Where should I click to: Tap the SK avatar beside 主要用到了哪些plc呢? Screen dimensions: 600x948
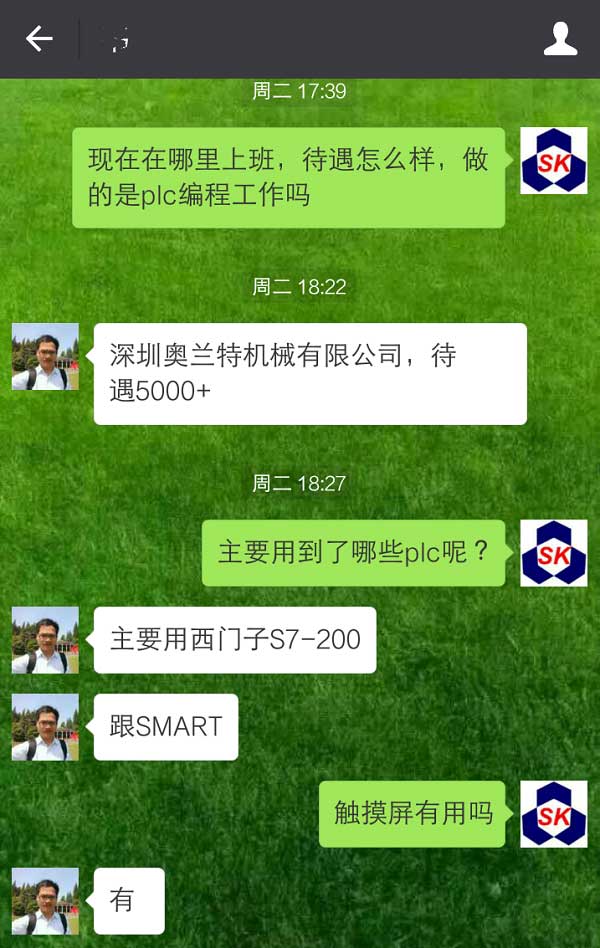tap(553, 553)
